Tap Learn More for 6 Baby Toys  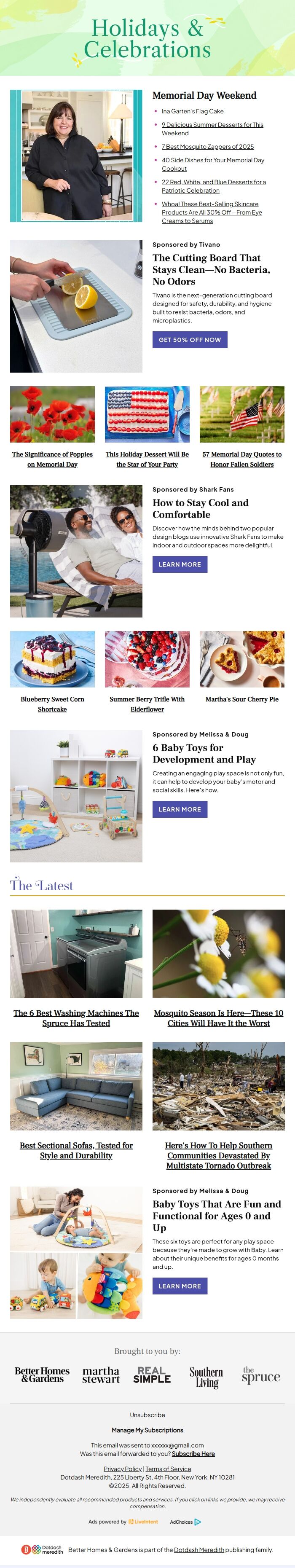tap(180, 809)
